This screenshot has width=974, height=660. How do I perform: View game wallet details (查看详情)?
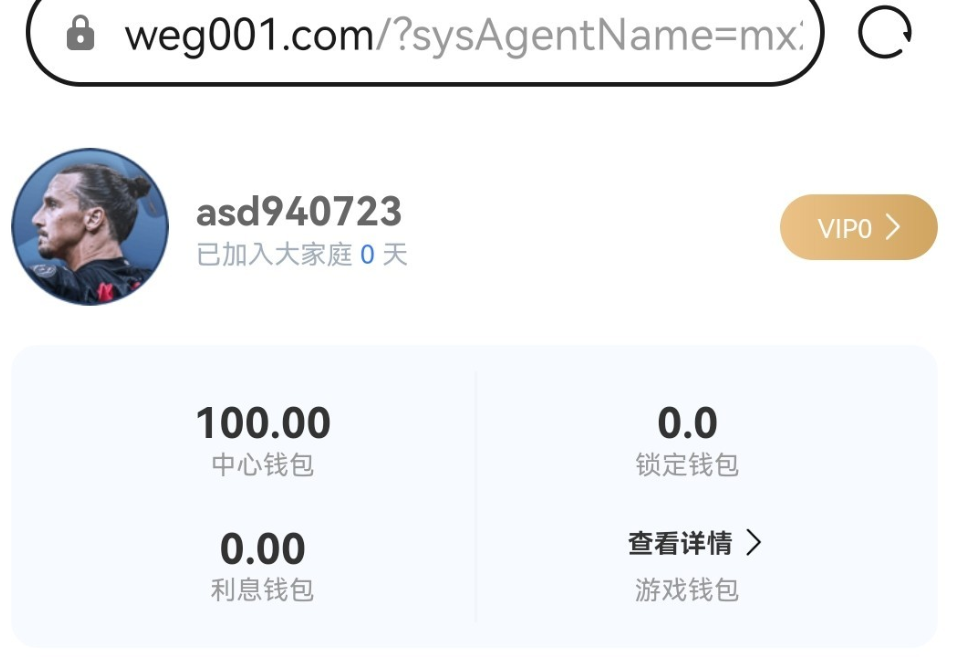click(694, 543)
